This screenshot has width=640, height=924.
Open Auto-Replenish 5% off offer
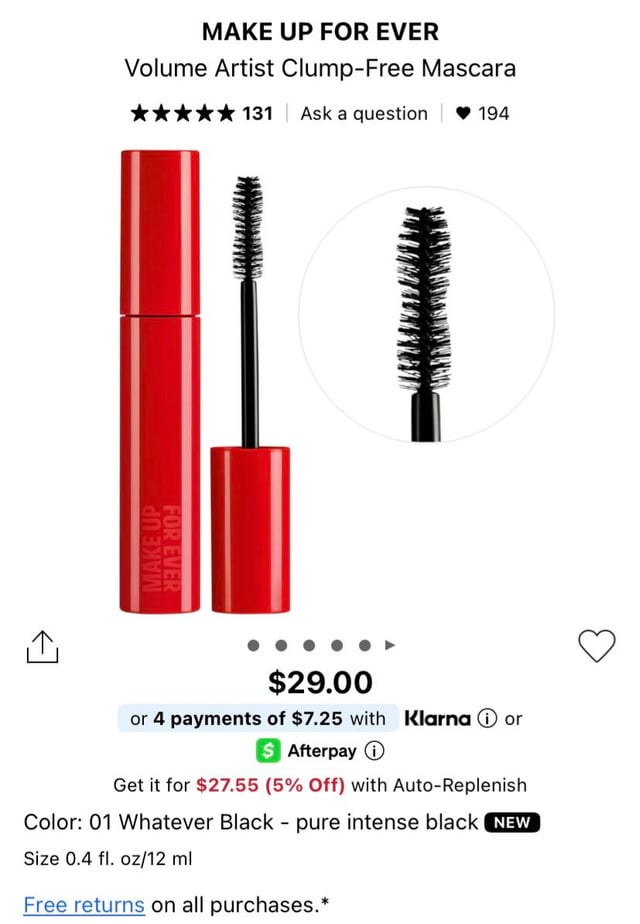320,785
